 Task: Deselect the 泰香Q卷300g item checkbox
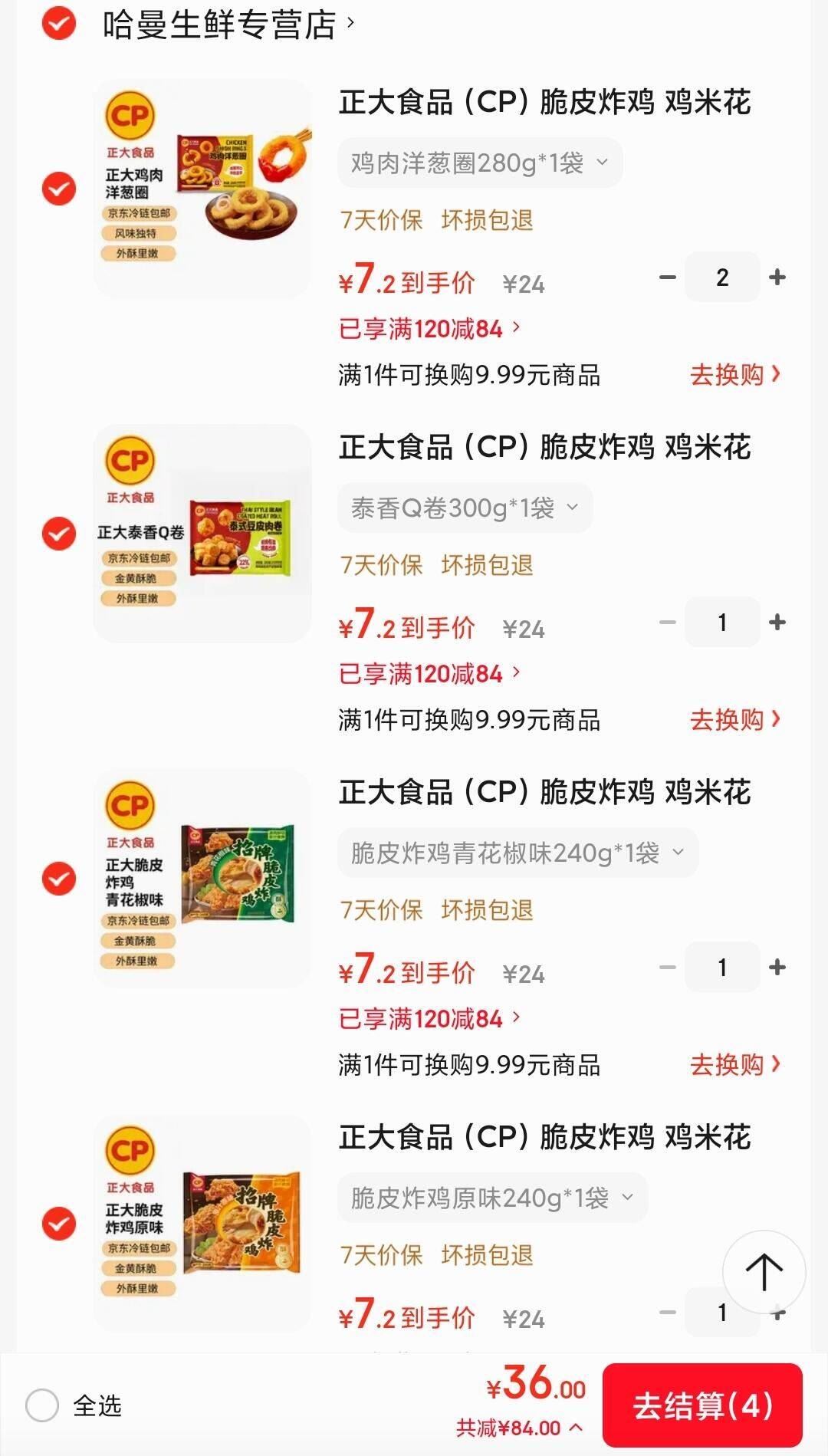tap(58, 534)
